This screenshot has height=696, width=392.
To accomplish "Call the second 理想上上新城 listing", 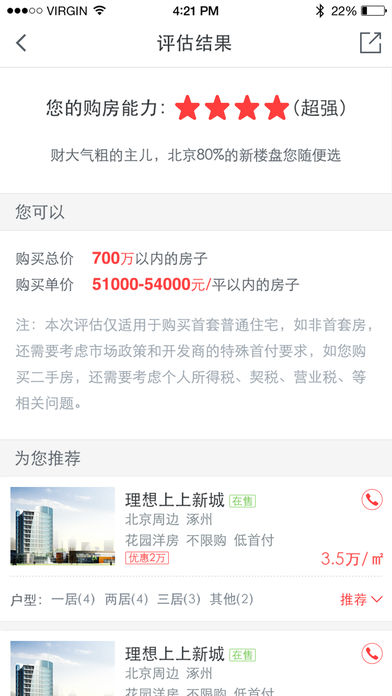I will coord(372,653).
